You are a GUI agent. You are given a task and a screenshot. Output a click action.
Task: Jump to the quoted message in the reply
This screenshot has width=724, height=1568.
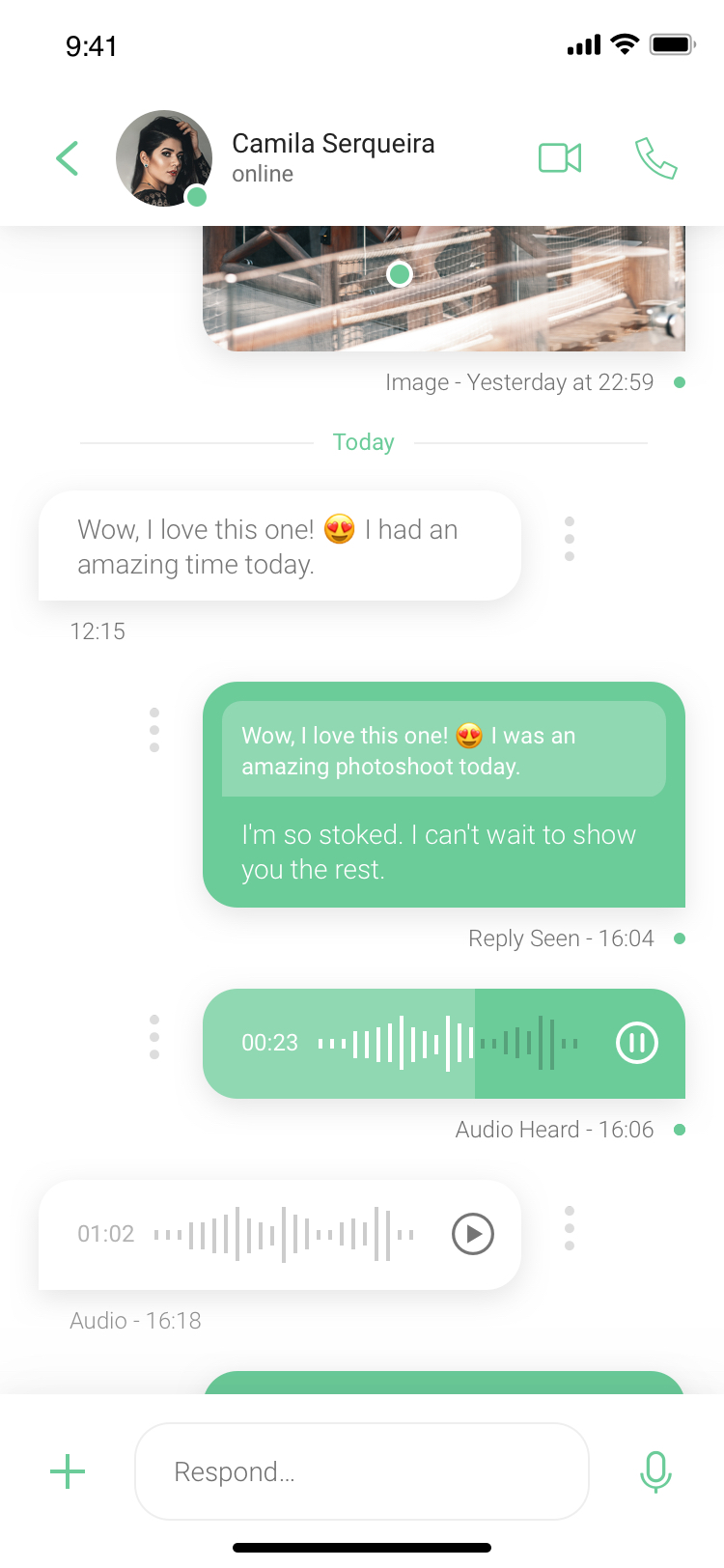click(443, 750)
